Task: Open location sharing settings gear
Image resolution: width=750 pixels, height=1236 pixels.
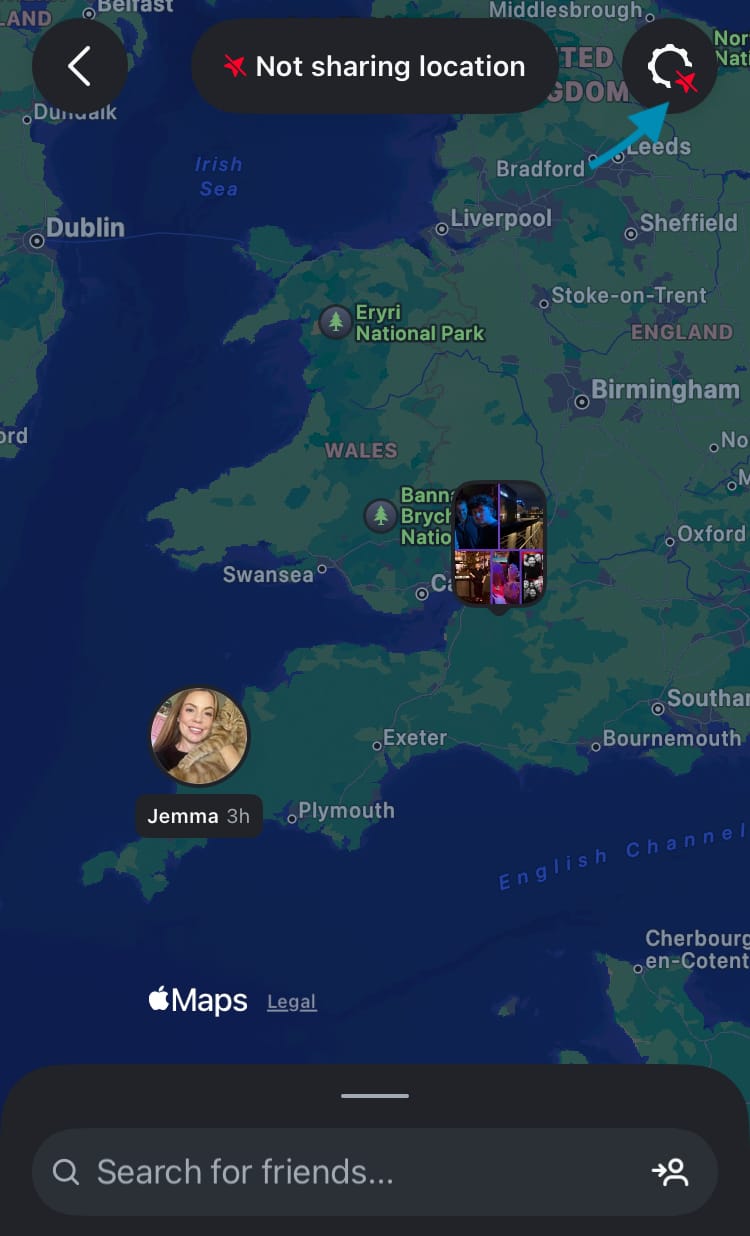Action: coord(670,66)
